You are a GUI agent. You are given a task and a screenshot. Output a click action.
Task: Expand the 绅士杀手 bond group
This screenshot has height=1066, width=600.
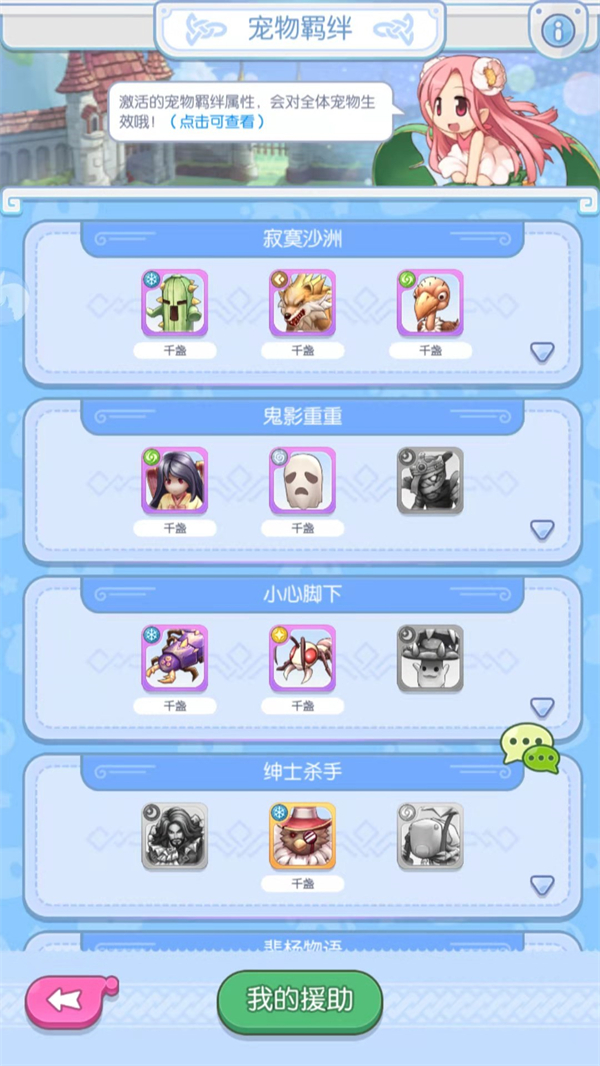[x=542, y=885]
